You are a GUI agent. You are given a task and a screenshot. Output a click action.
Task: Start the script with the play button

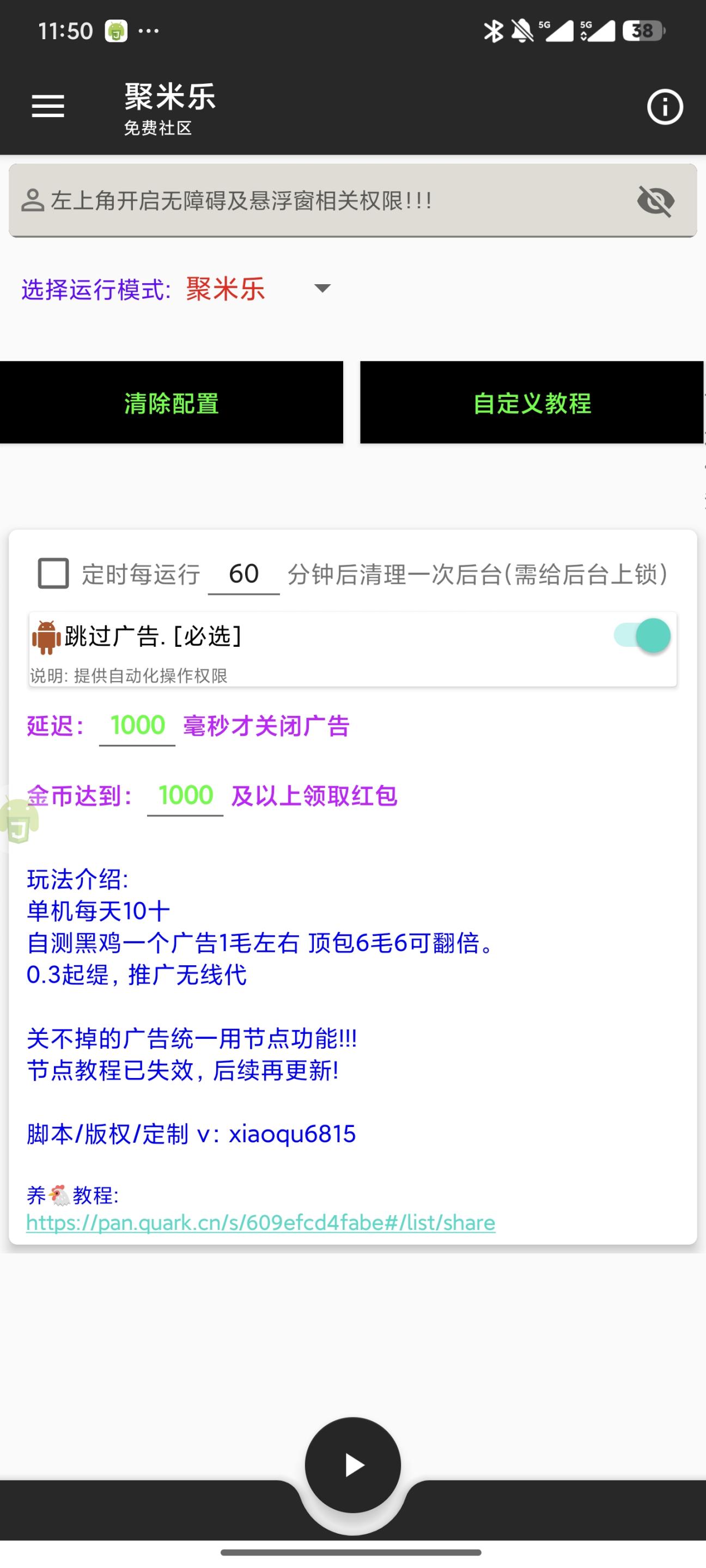pyautogui.click(x=352, y=1465)
